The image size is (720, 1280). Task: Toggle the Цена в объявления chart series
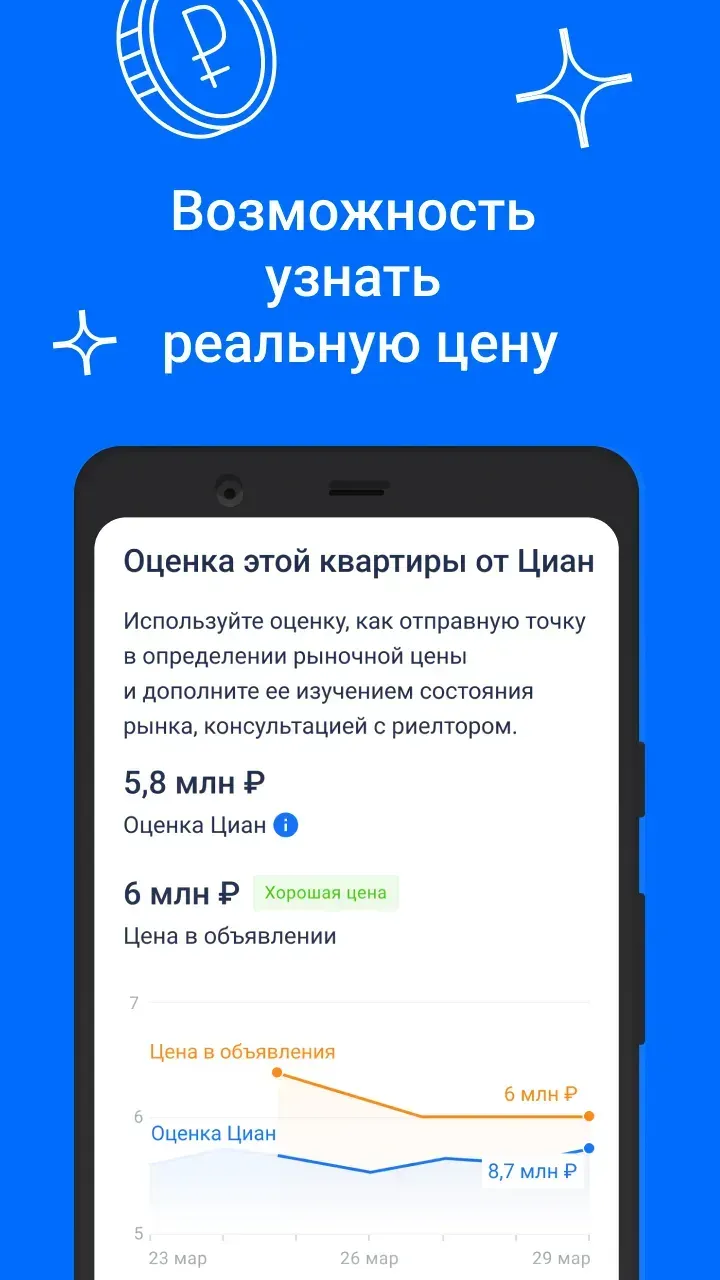(x=242, y=1051)
